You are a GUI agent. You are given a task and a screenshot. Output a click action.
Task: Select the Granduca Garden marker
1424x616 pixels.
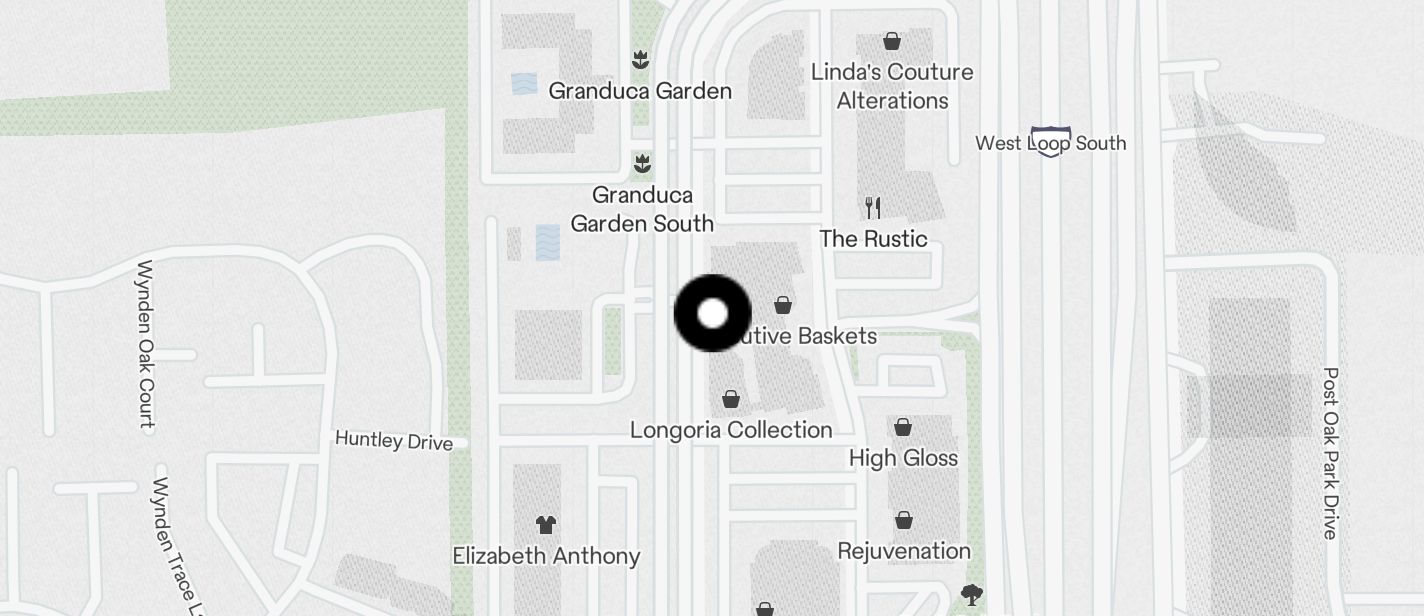coord(641,60)
